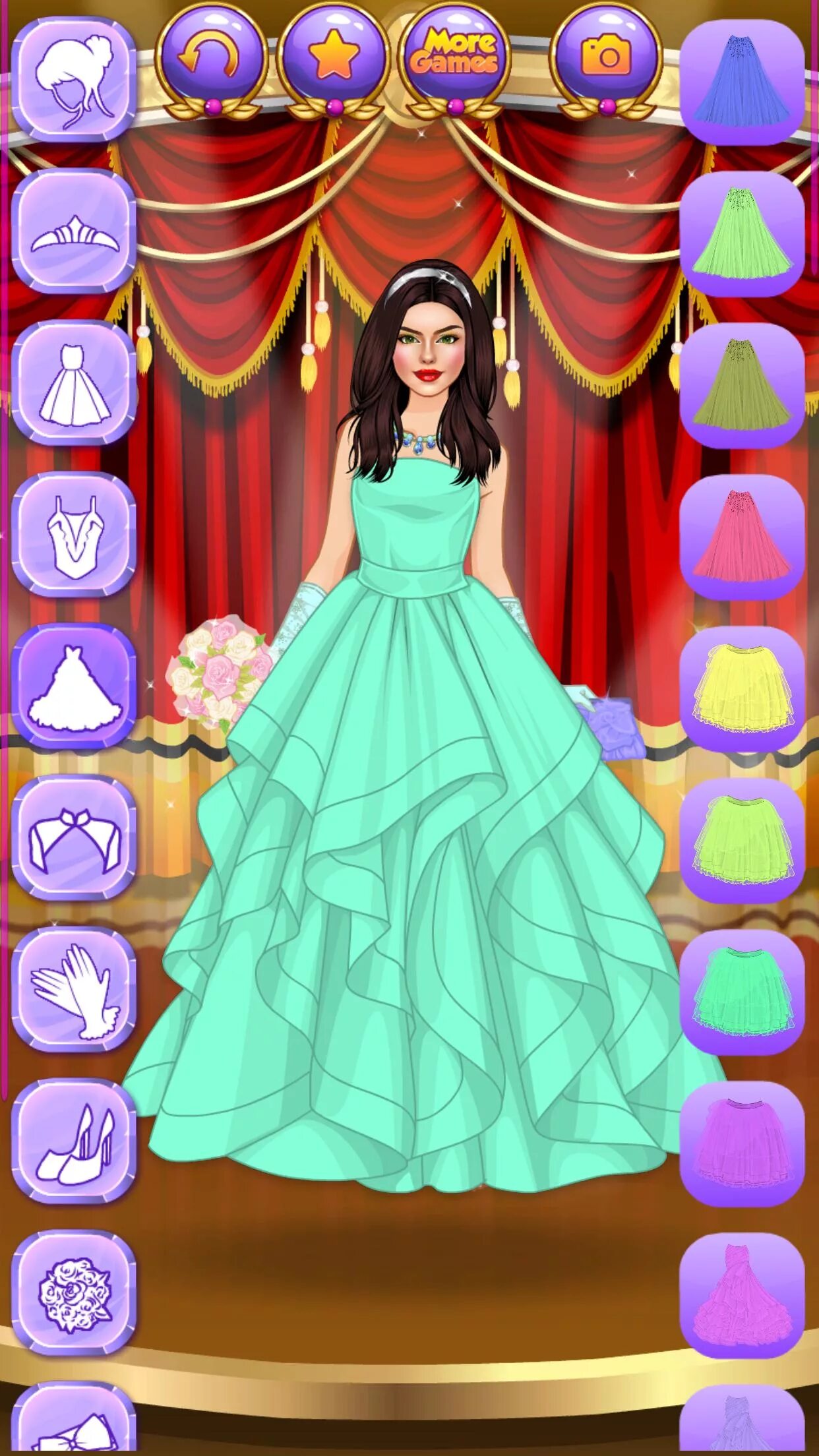Pick the yellow tulle short skirt

point(742,688)
